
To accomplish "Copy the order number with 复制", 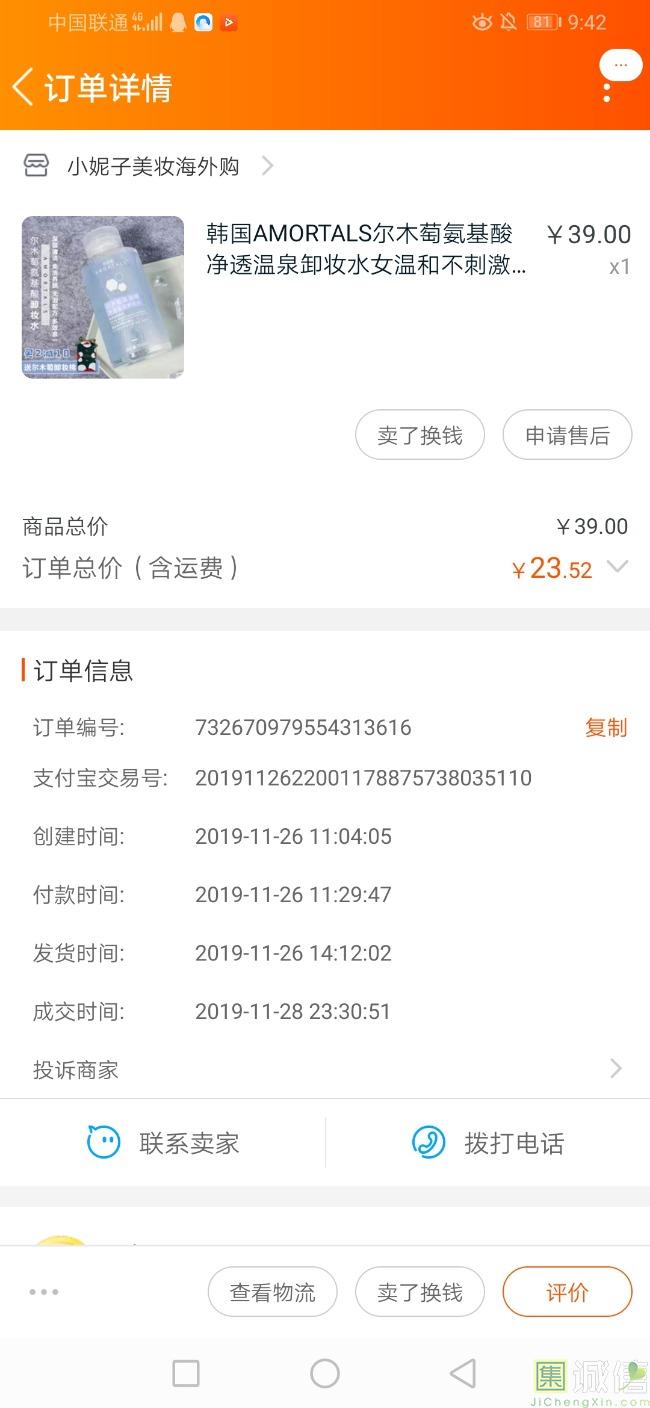I will [x=606, y=727].
